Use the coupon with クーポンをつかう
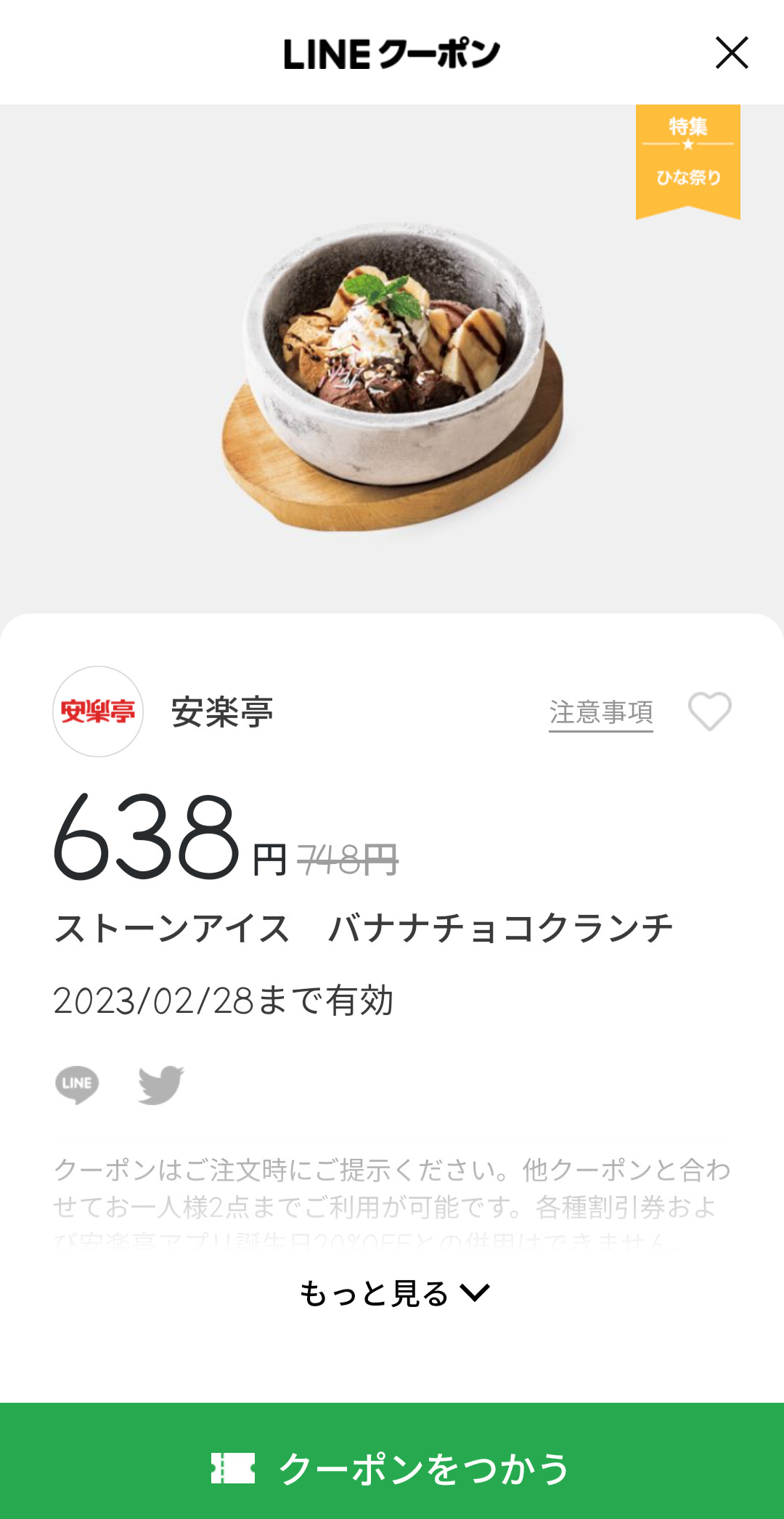The height and width of the screenshot is (1519, 784). [x=392, y=1467]
